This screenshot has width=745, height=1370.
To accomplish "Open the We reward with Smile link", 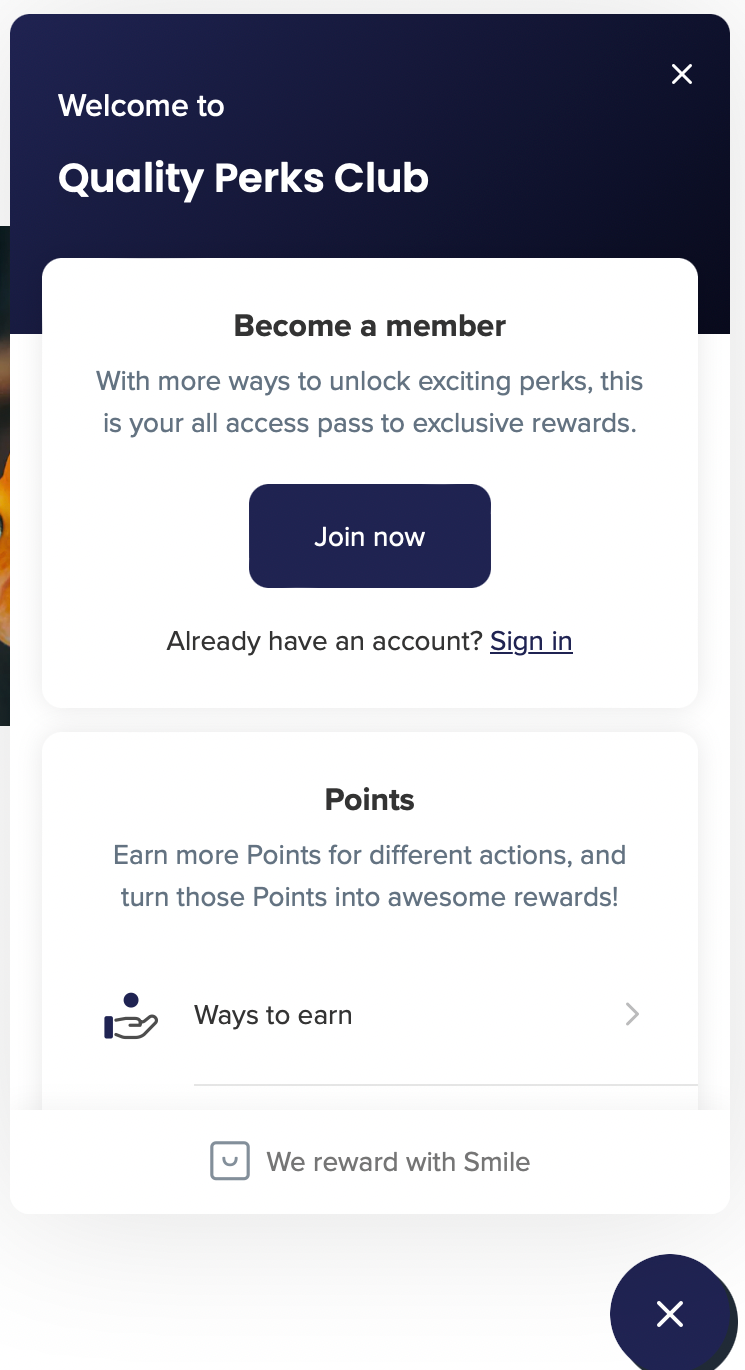I will [370, 1162].
